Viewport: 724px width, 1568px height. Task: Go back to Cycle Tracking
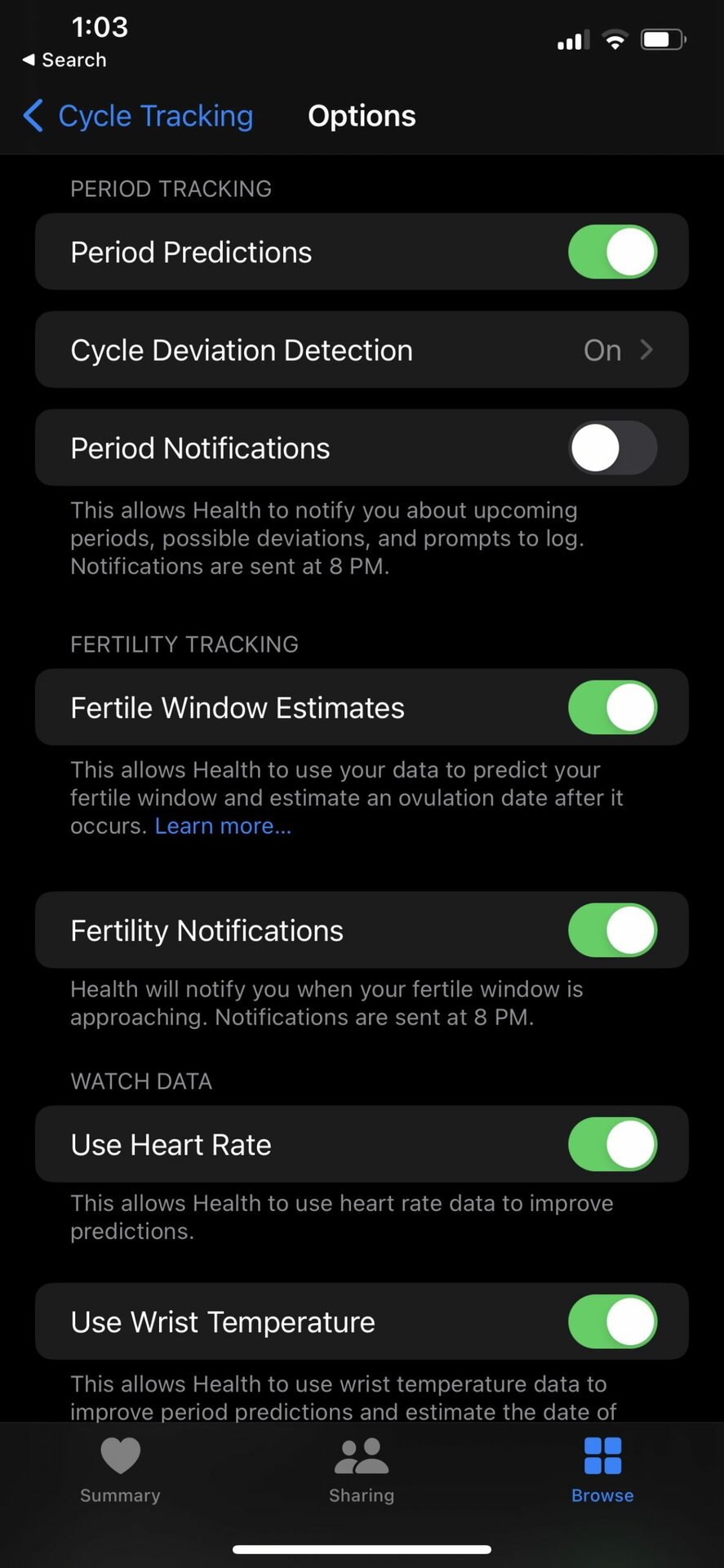click(139, 116)
